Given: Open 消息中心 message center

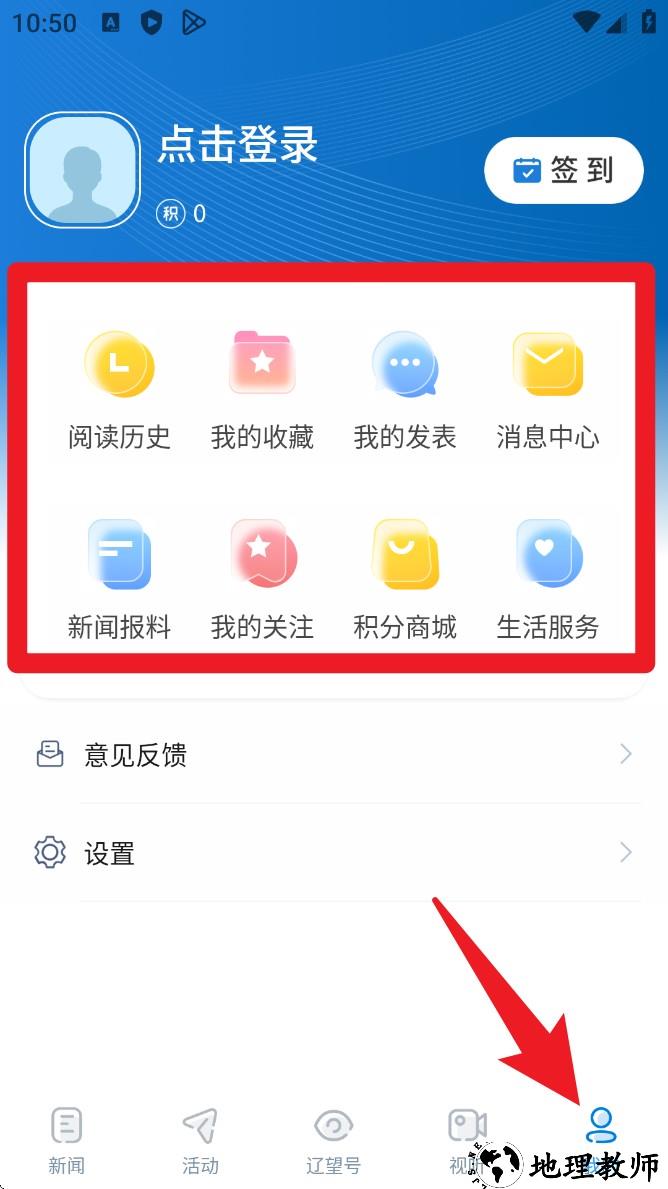Looking at the screenshot, I should point(548,390).
